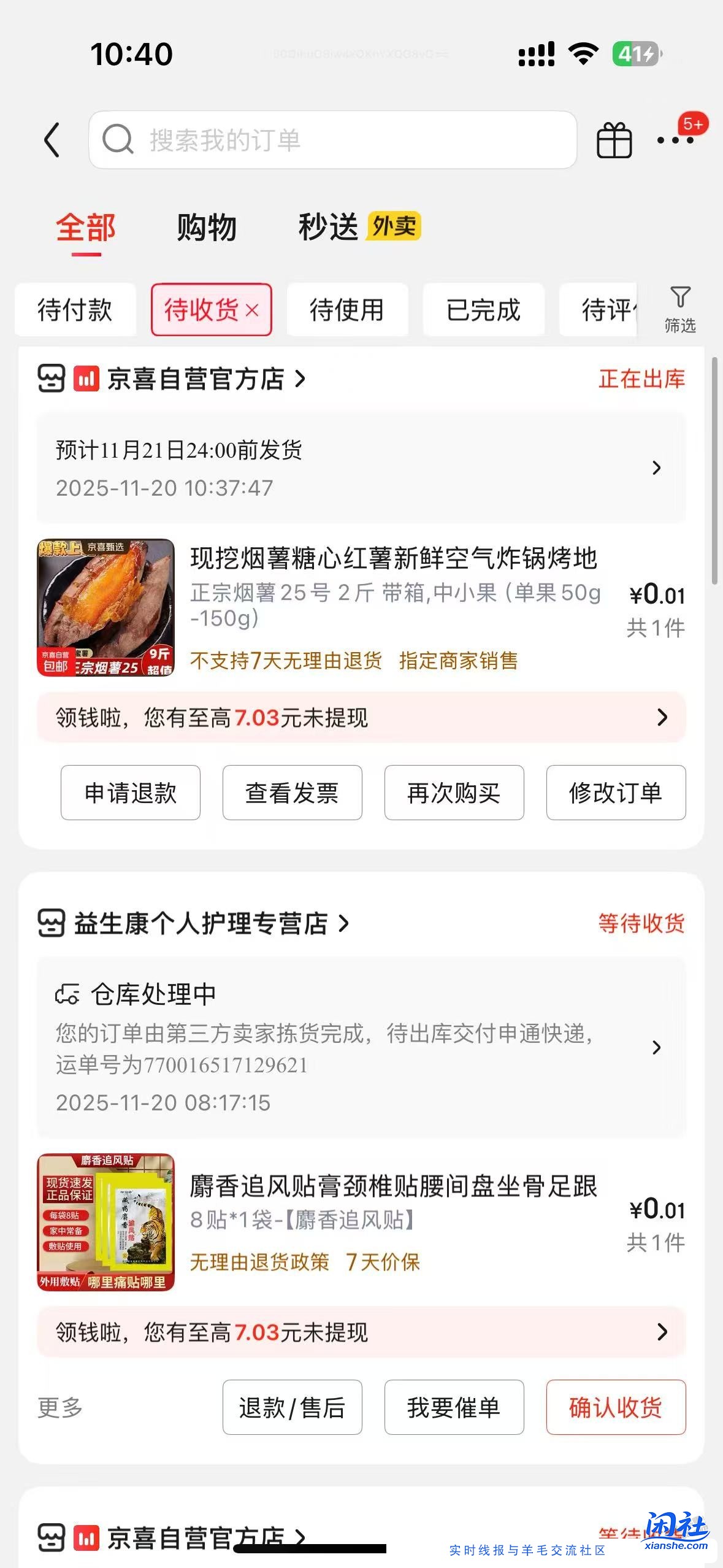
Task: Expand the 领钱啦 7.03元 cash banner
Action: (361, 718)
